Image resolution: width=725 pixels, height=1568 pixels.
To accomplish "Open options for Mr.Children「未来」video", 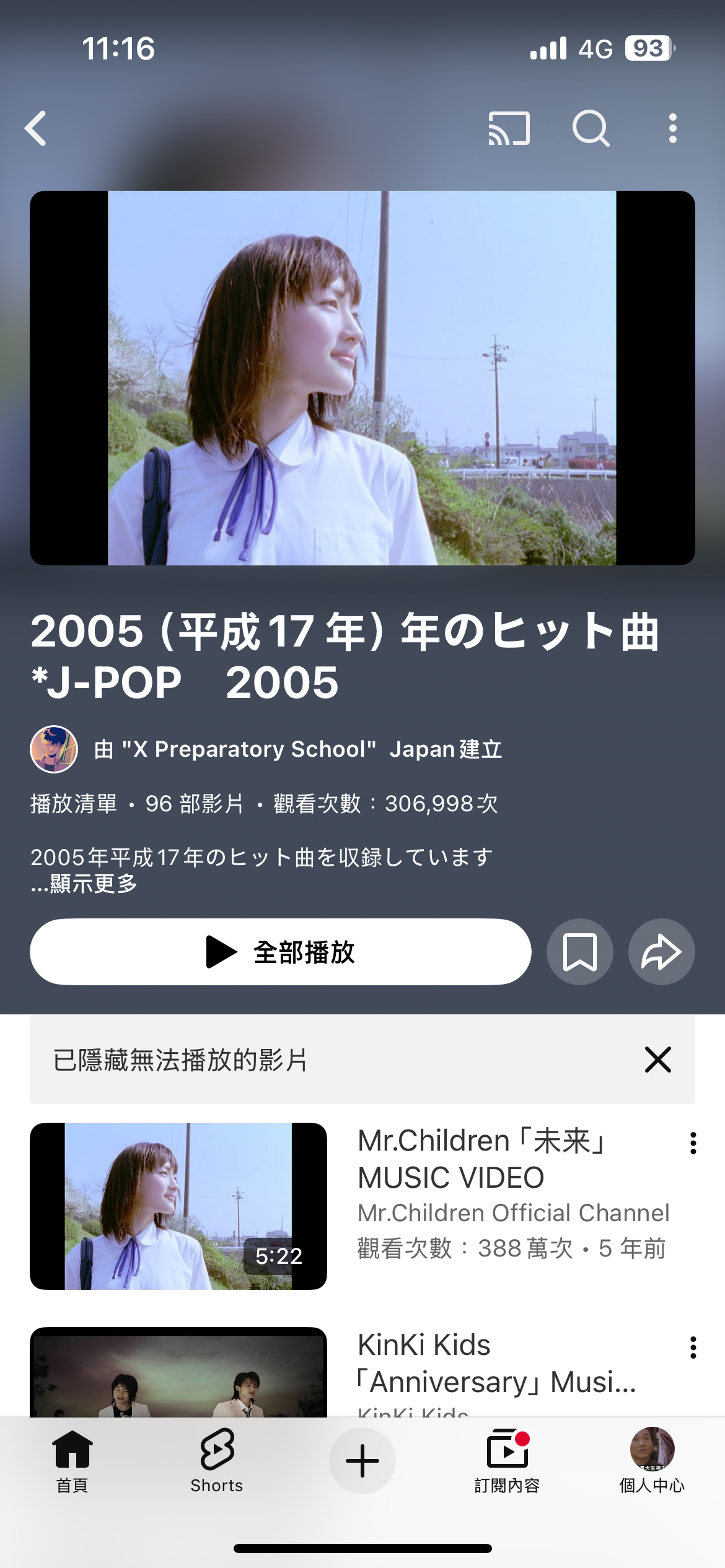I will [x=693, y=1143].
